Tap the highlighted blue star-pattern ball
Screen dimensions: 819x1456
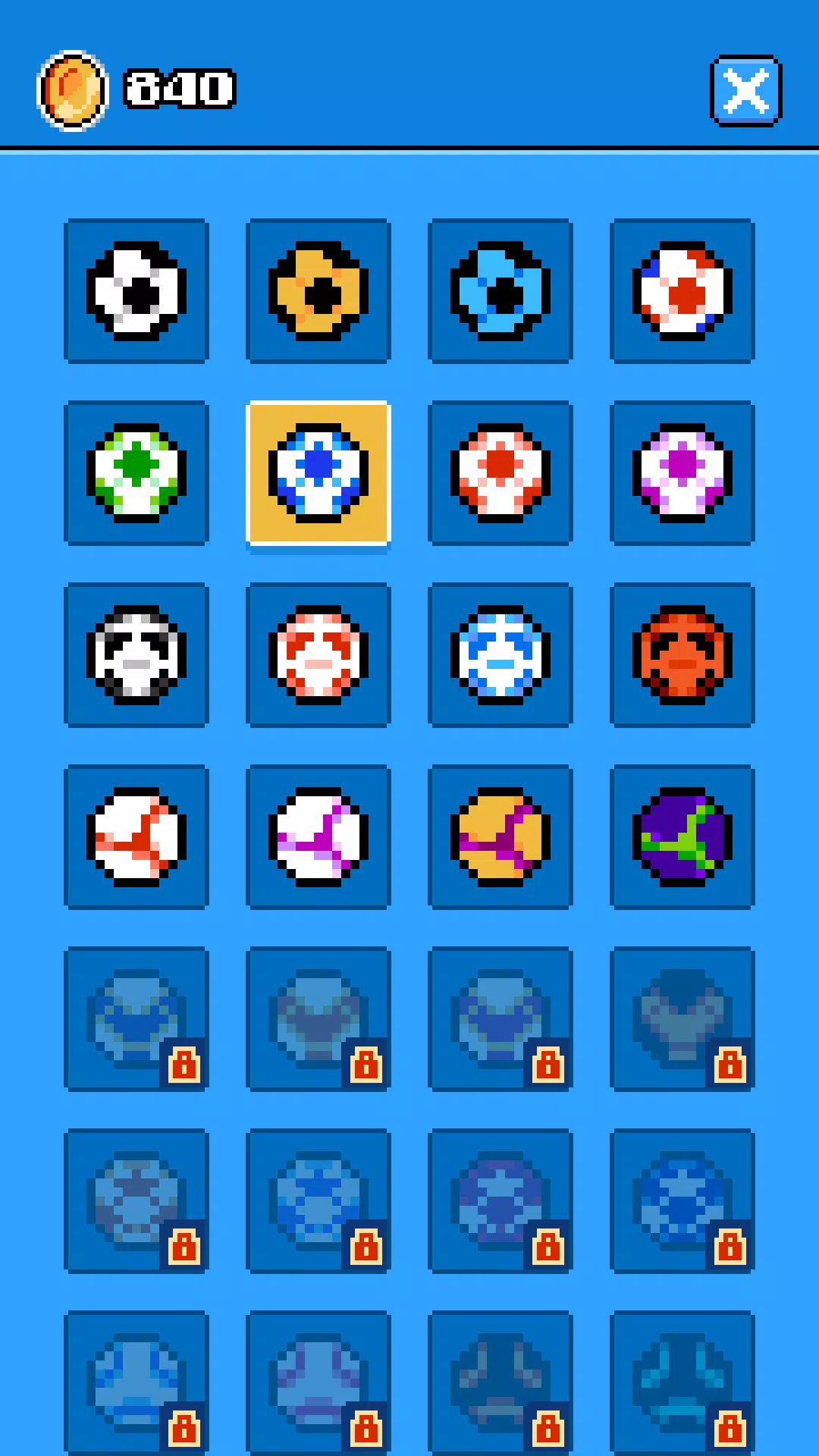(x=318, y=473)
